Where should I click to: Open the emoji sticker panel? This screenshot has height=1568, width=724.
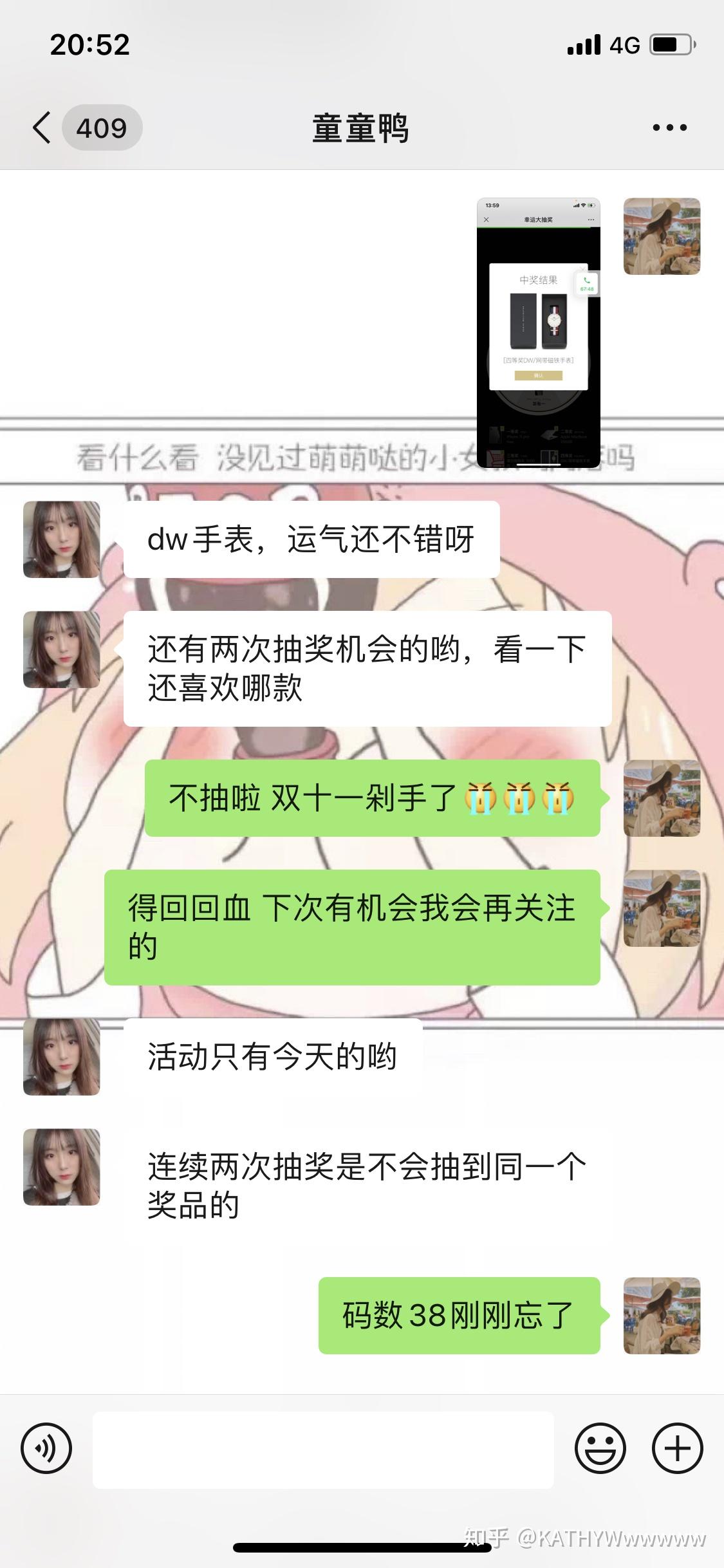[600, 1449]
